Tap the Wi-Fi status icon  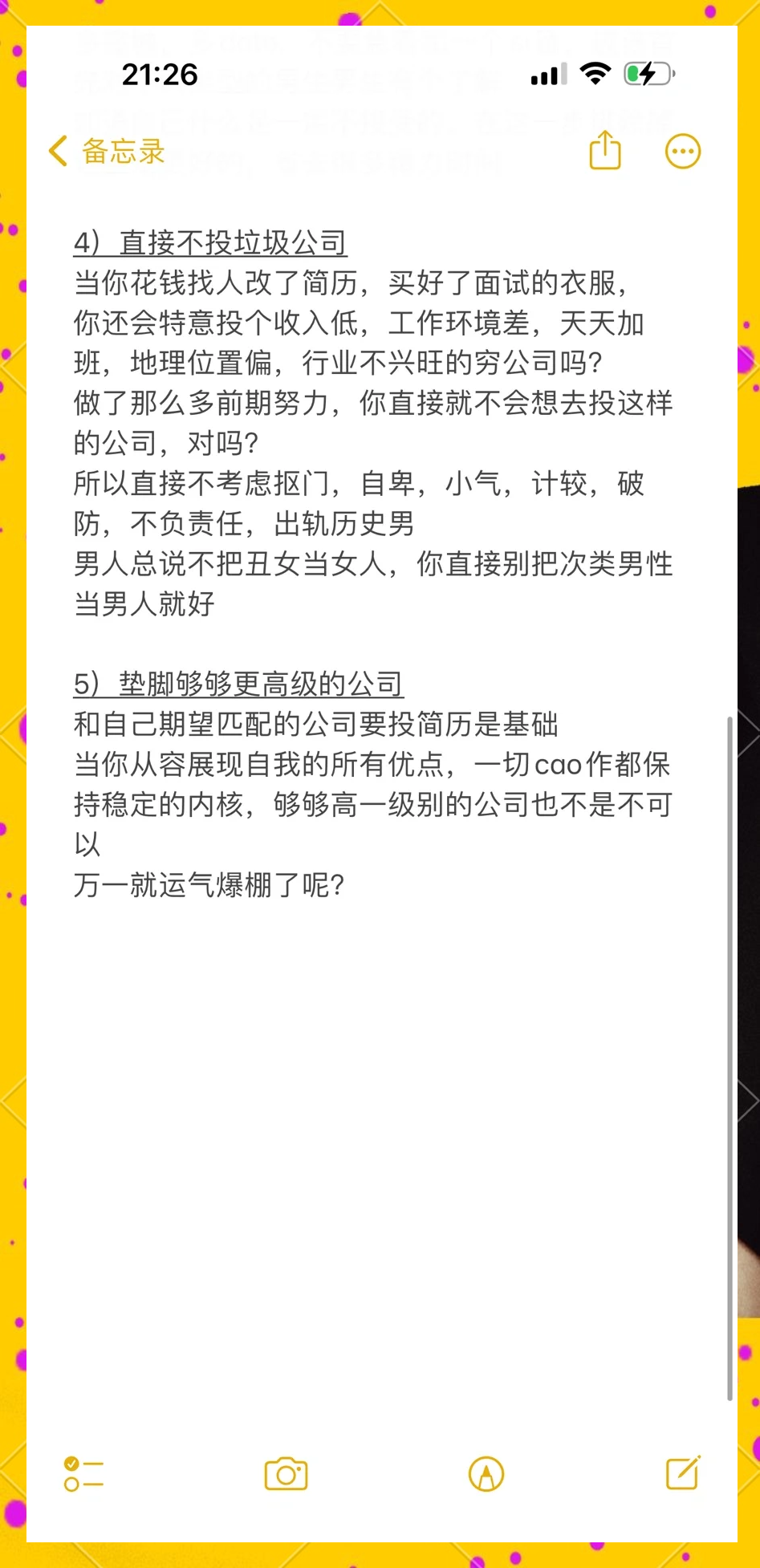click(594, 74)
